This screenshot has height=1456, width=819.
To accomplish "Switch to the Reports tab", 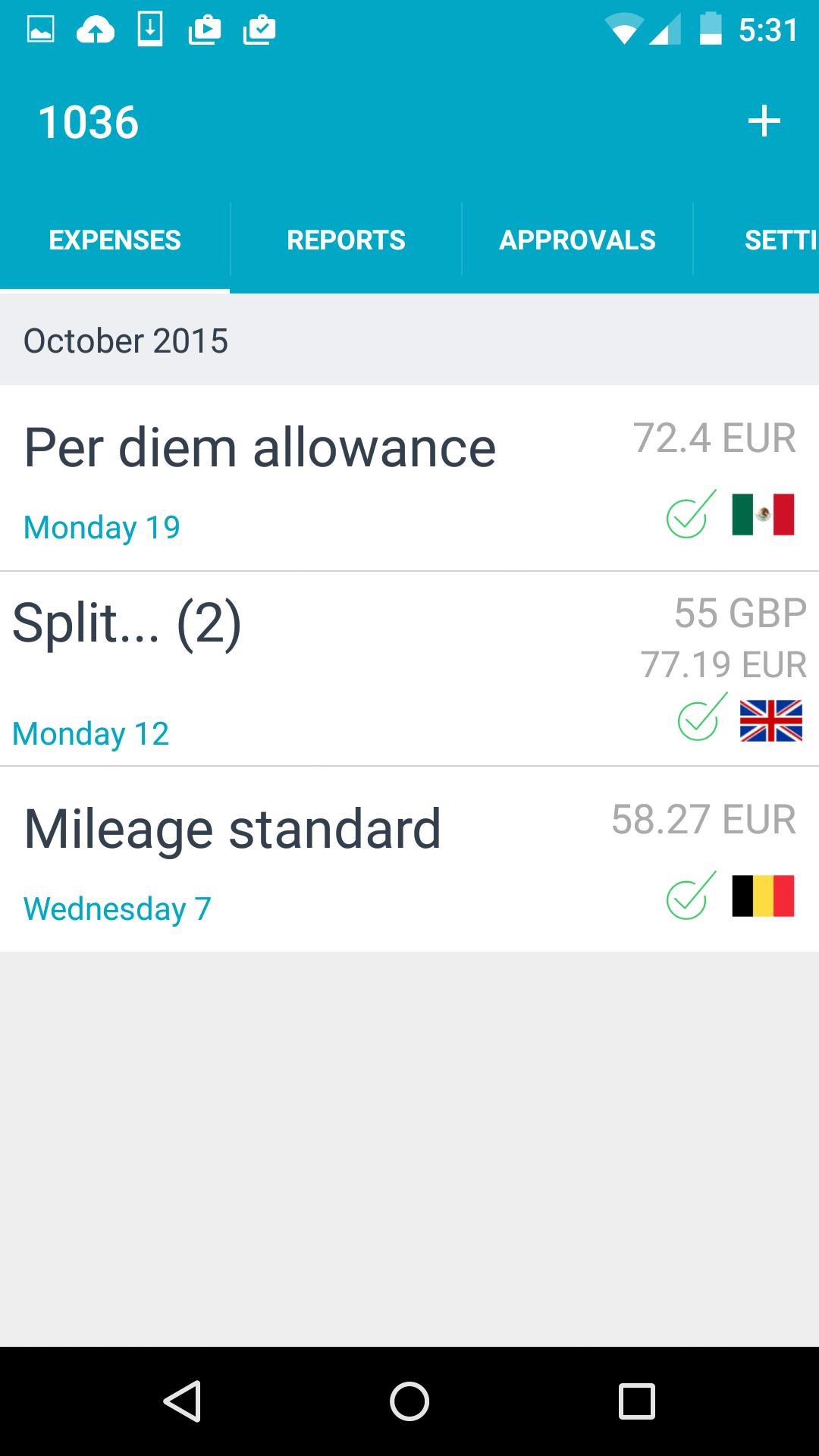I will pyautogui.click(x=346, y=240).
